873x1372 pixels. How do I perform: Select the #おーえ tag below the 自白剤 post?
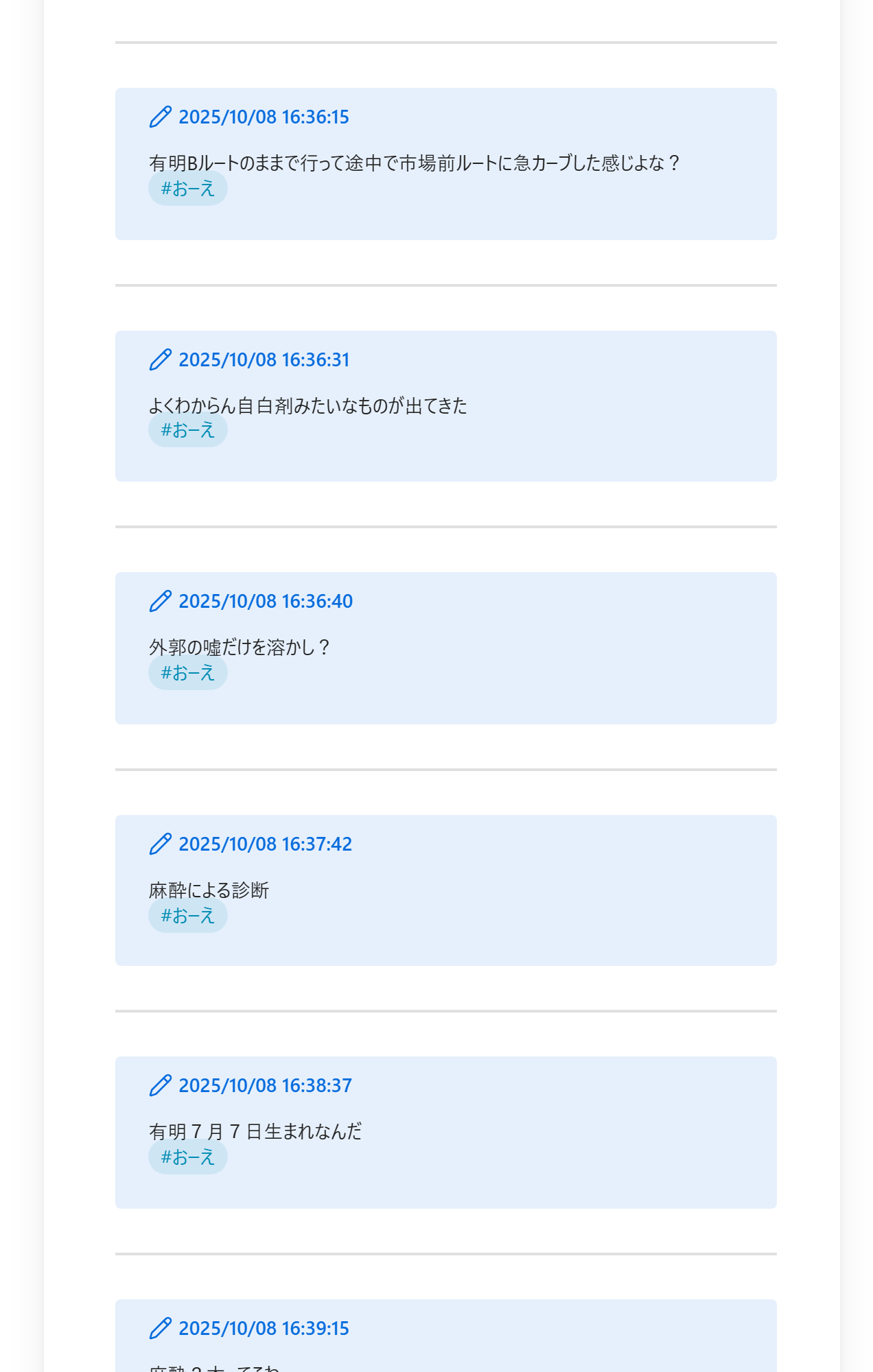(188, 430)
